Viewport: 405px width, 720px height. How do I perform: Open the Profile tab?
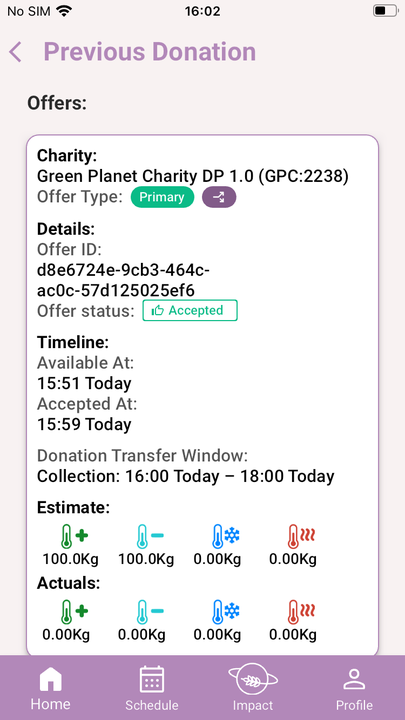354,688
